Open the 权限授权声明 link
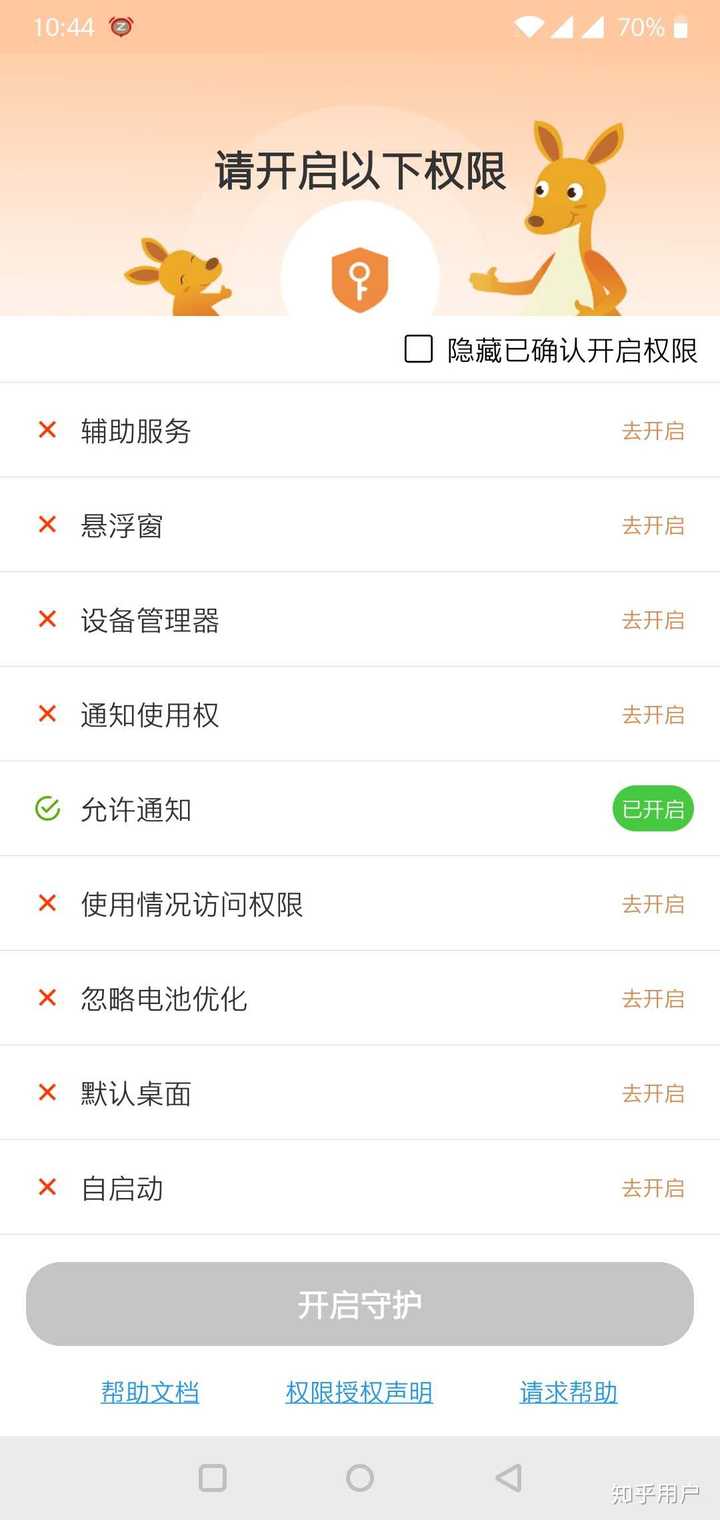The width and height of the screenshot is (720, 1520). tap(359, 1391)
